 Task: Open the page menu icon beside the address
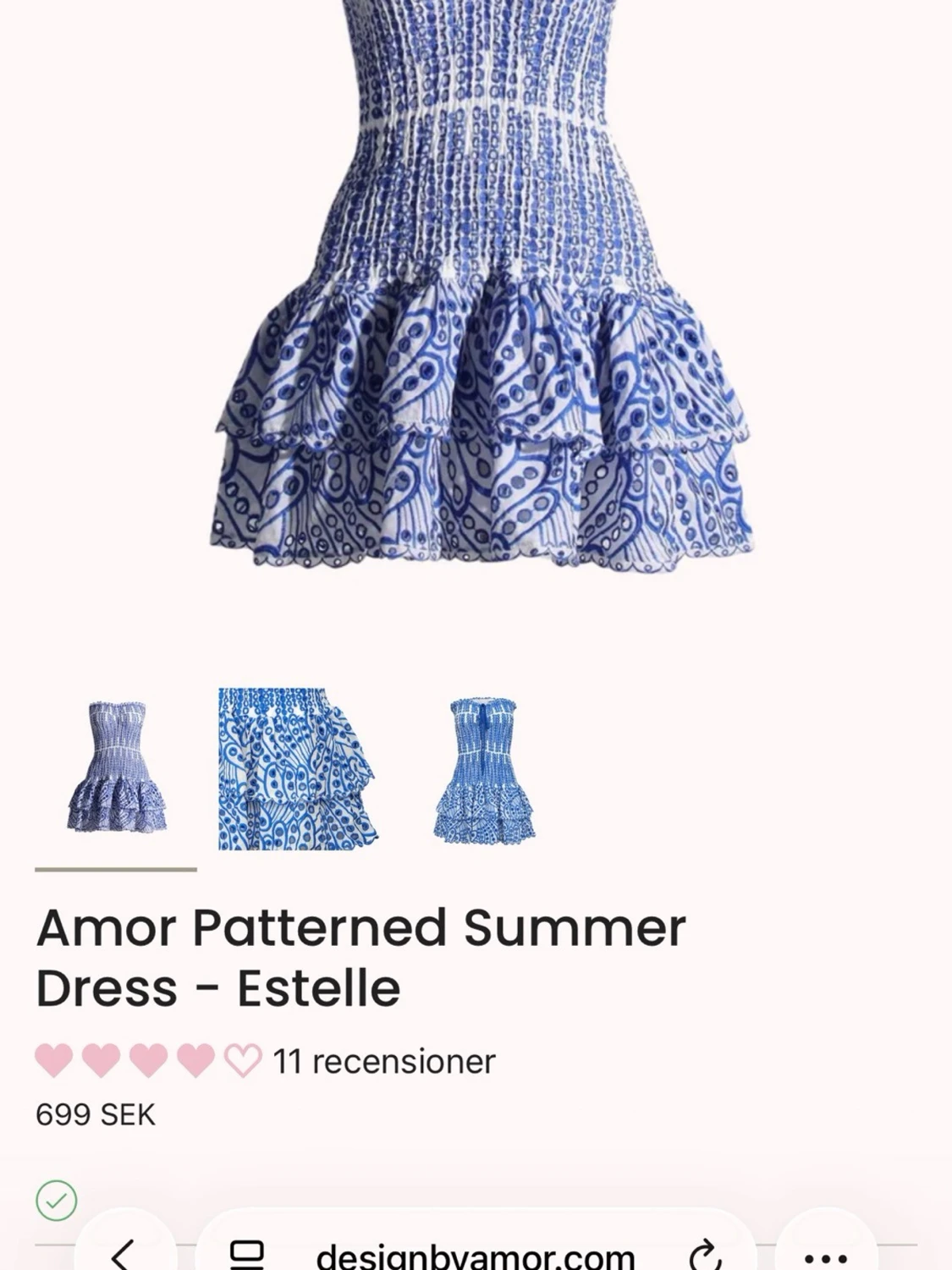click(x=247, y=1254)
